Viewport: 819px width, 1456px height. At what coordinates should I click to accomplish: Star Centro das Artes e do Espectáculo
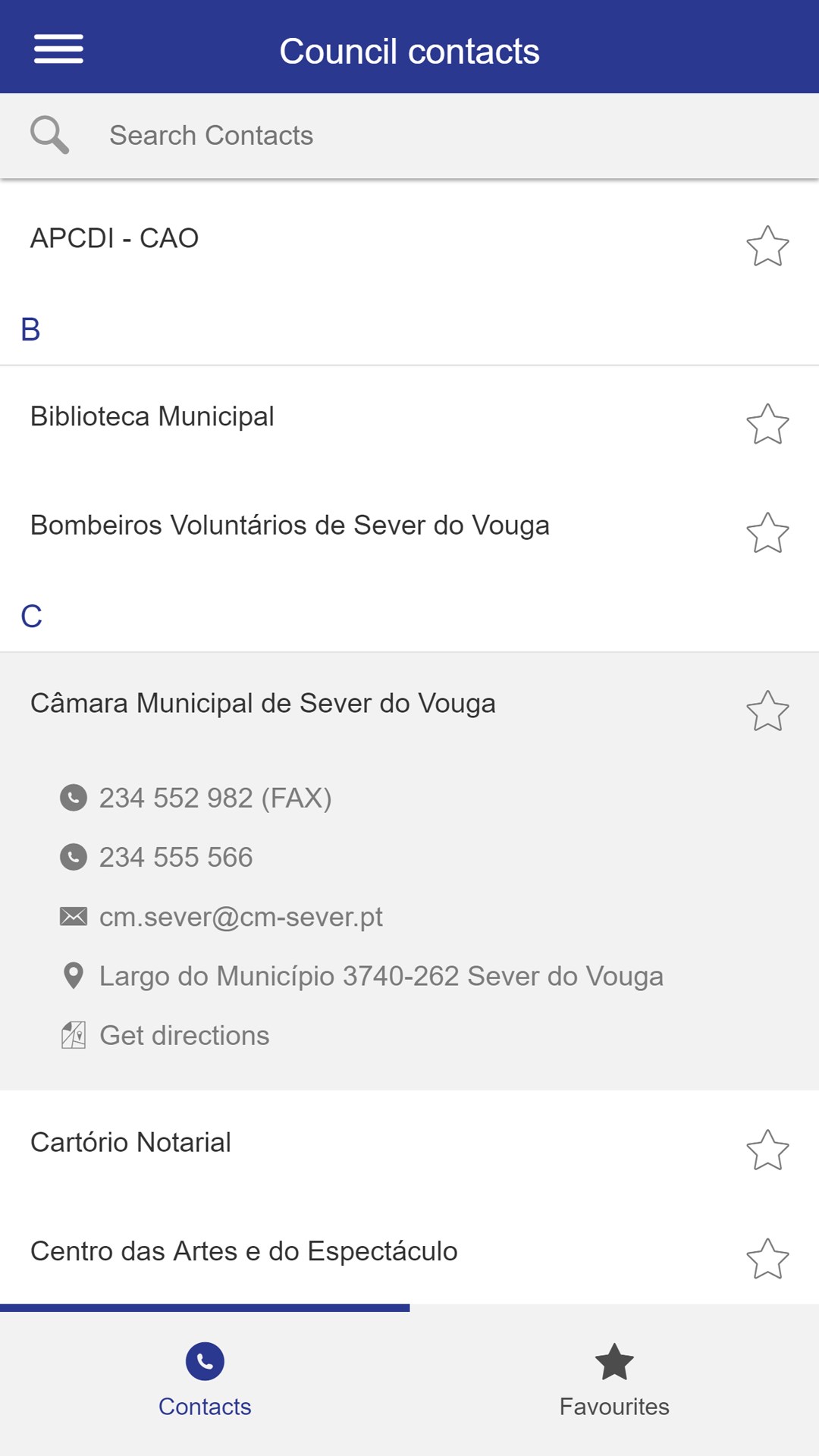(767, 1259)
